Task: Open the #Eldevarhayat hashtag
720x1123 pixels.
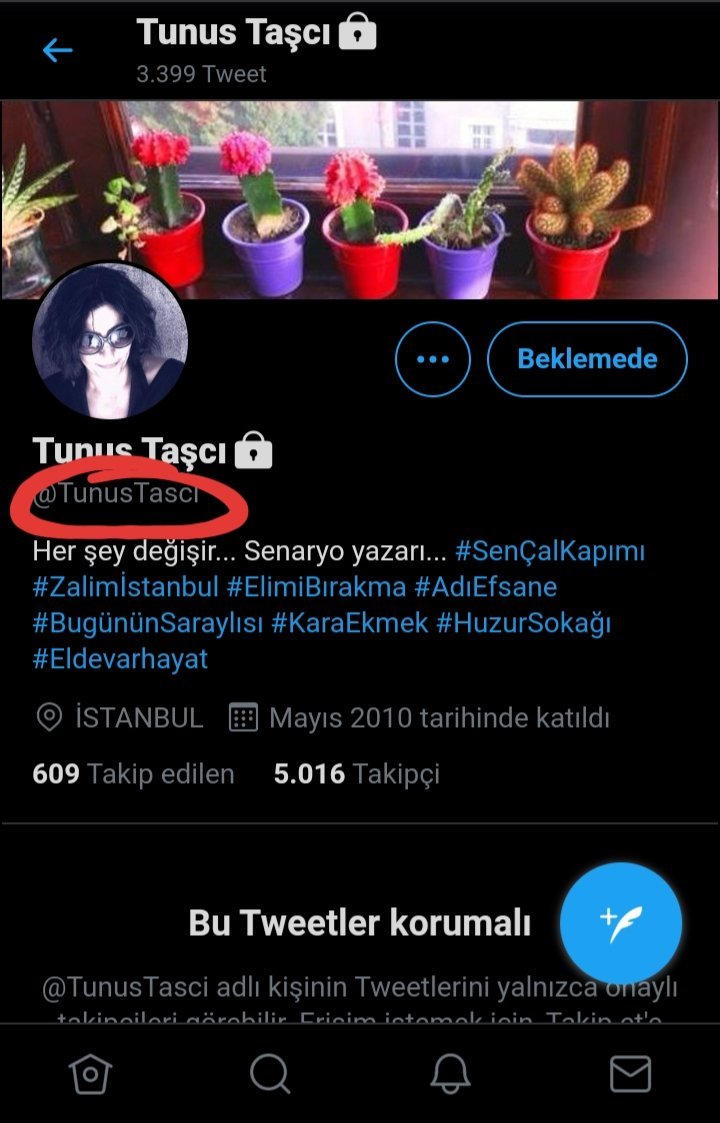Action: (120, 658)
